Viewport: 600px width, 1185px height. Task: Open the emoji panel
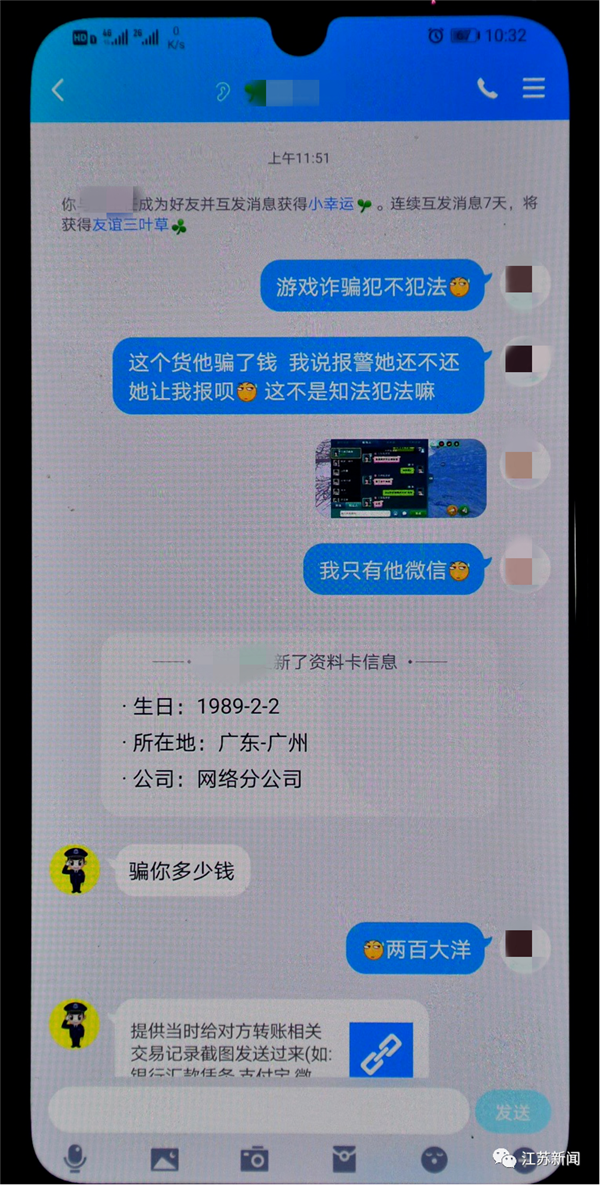click(x=433, y=1158)
